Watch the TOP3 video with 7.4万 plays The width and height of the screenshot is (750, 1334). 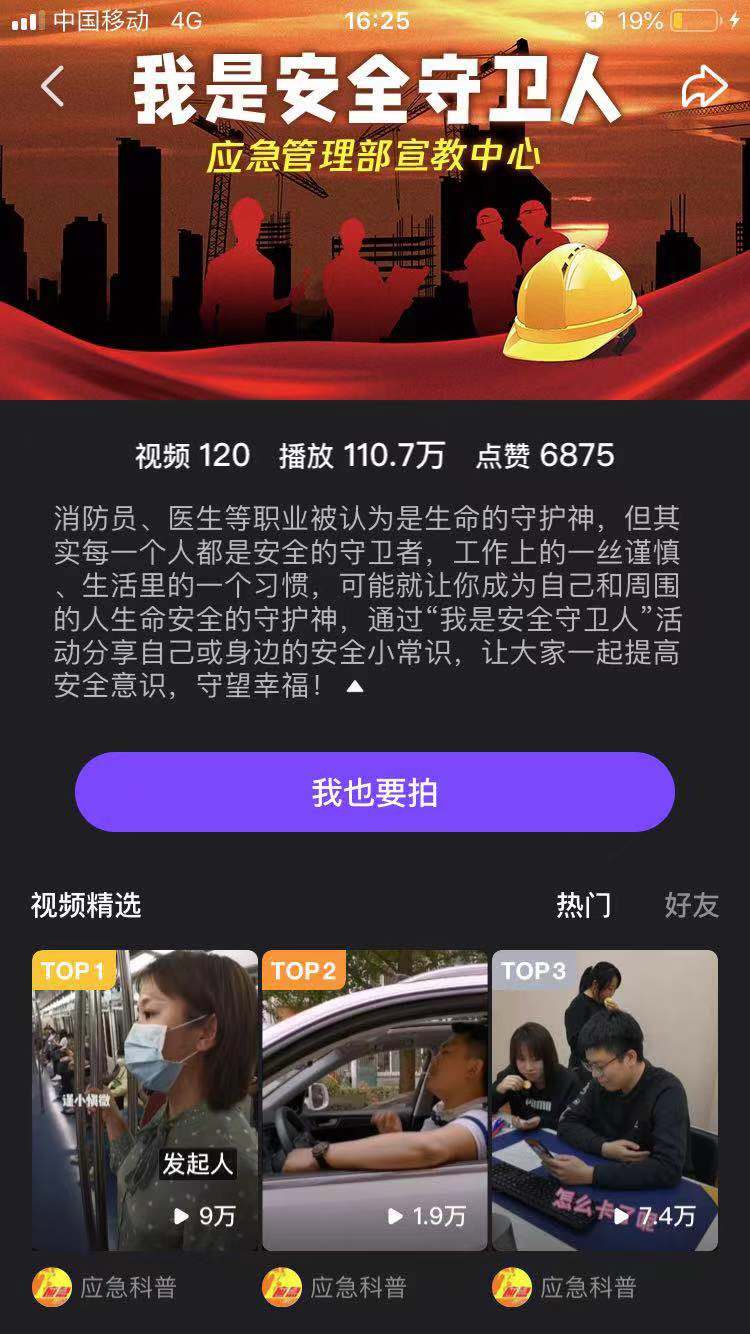(605, 1099)
